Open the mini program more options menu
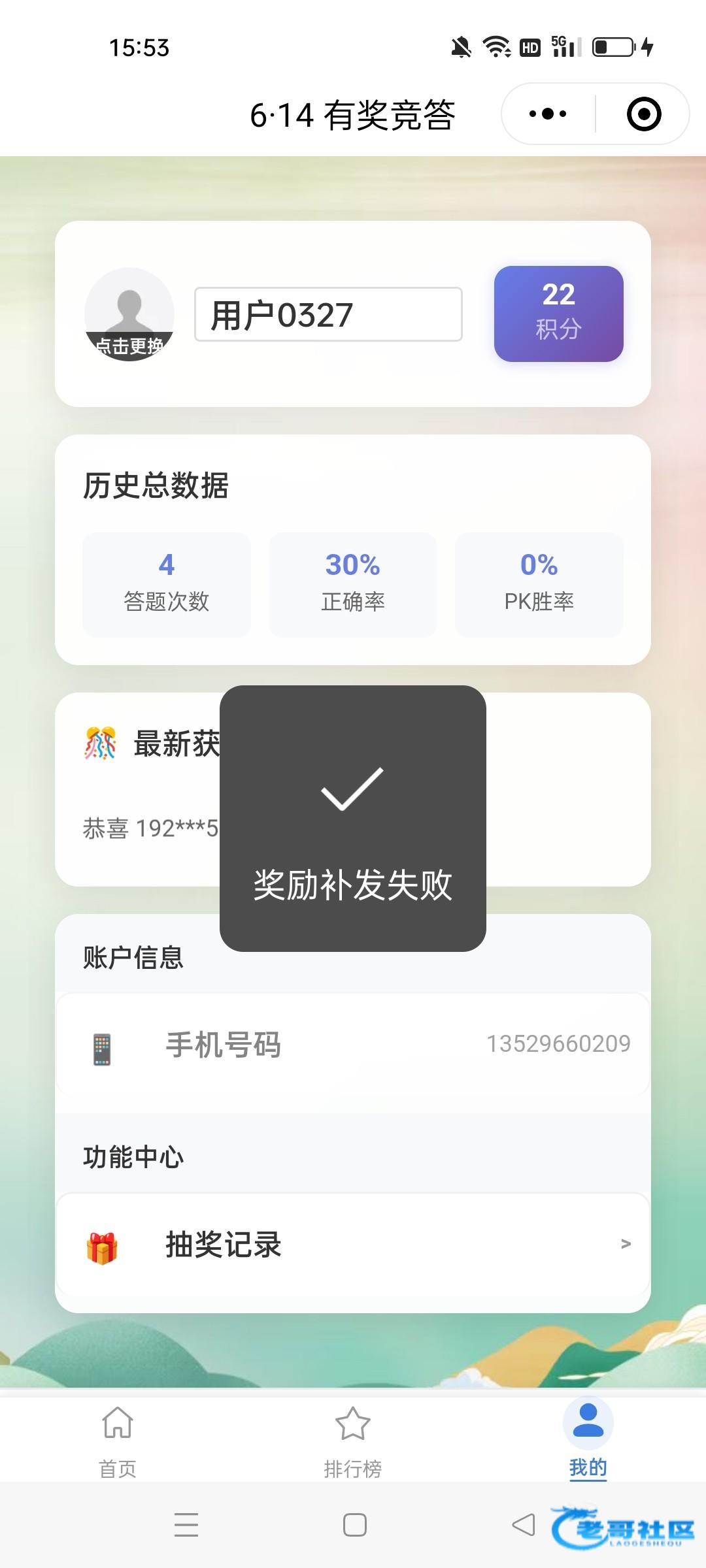 [548, 114]
